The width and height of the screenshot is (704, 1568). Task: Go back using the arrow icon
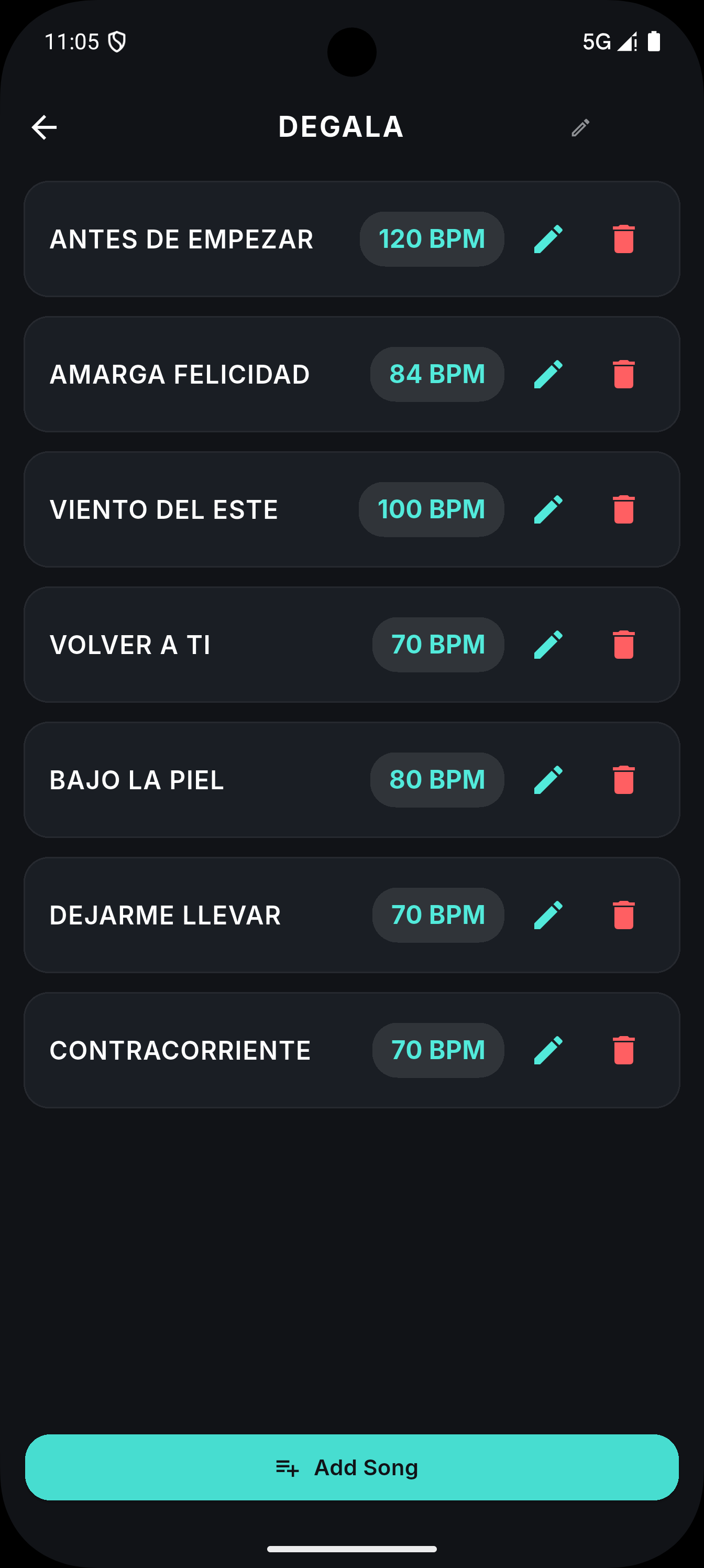tap(44, 127)
